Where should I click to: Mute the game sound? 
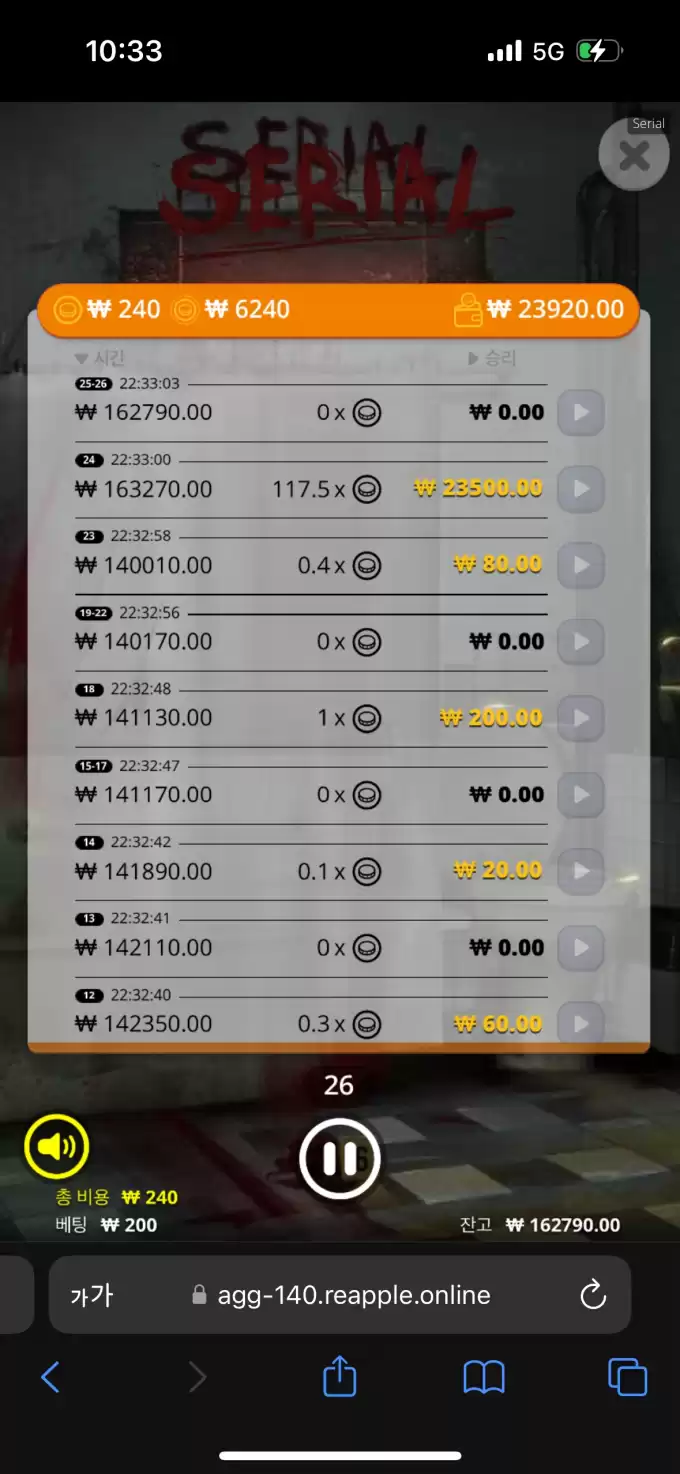click(57, 1147)
